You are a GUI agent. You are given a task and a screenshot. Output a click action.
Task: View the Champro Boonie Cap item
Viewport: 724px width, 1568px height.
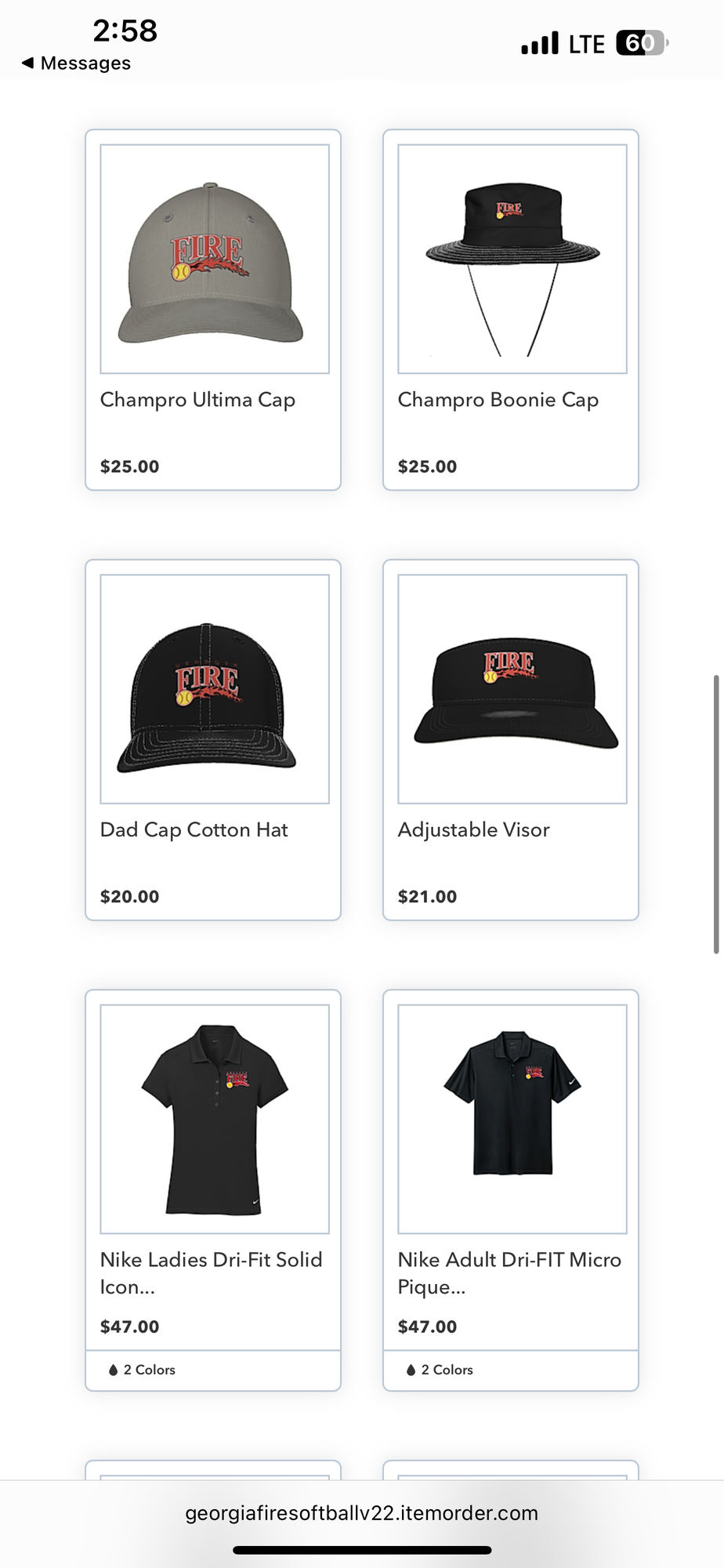(511, 260)
